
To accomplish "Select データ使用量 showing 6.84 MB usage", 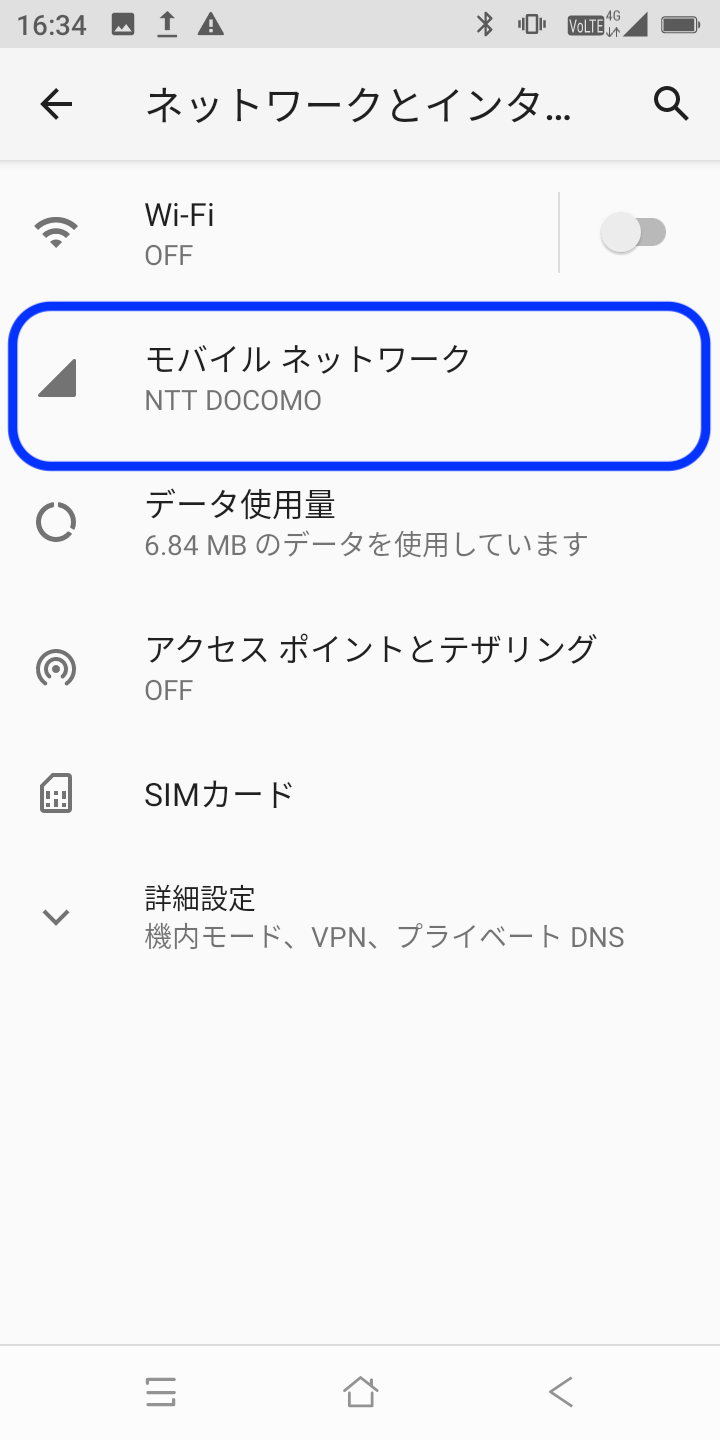I will click(x=360, y=521).
